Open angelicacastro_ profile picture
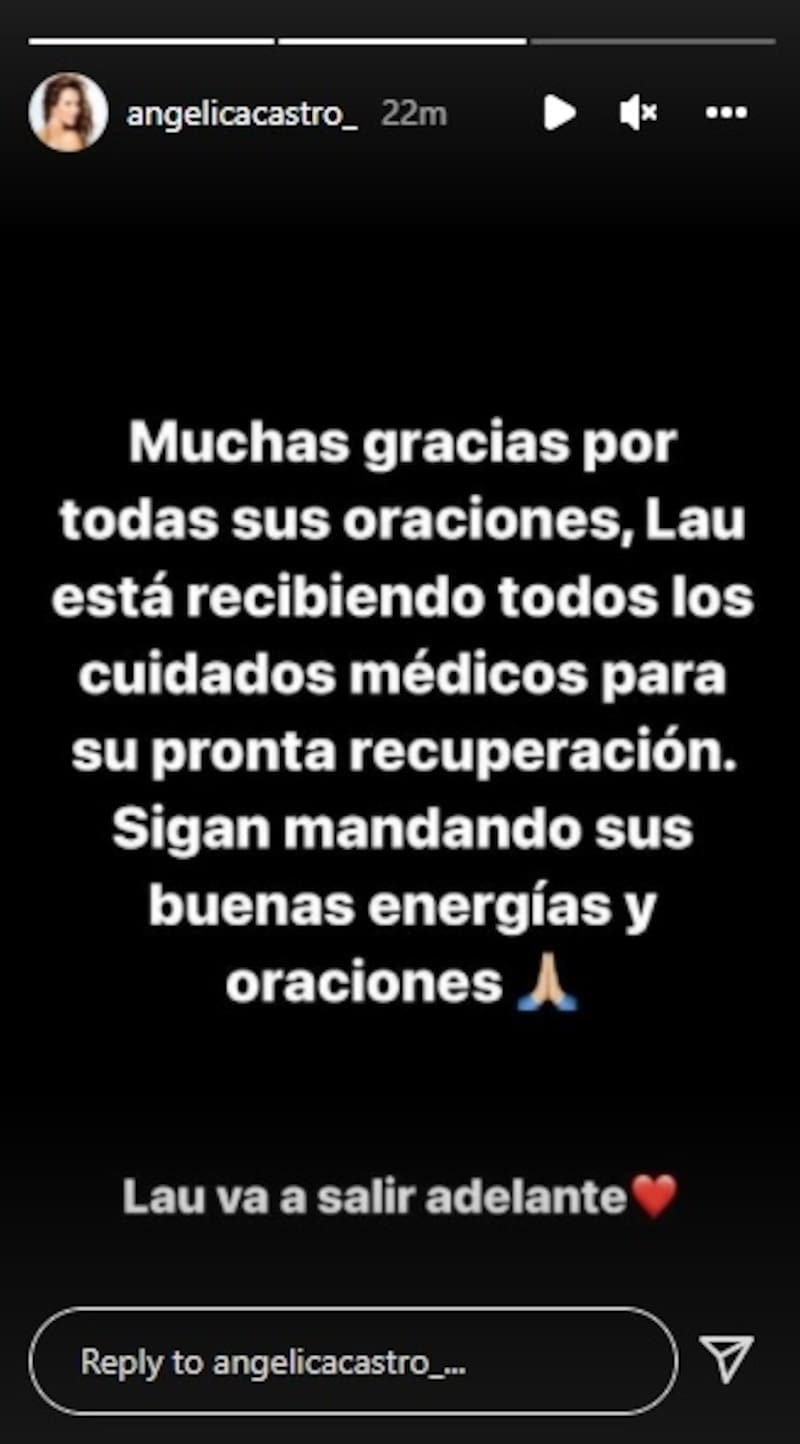Screen dimensions: 800x1444 (x=67, y=112)
